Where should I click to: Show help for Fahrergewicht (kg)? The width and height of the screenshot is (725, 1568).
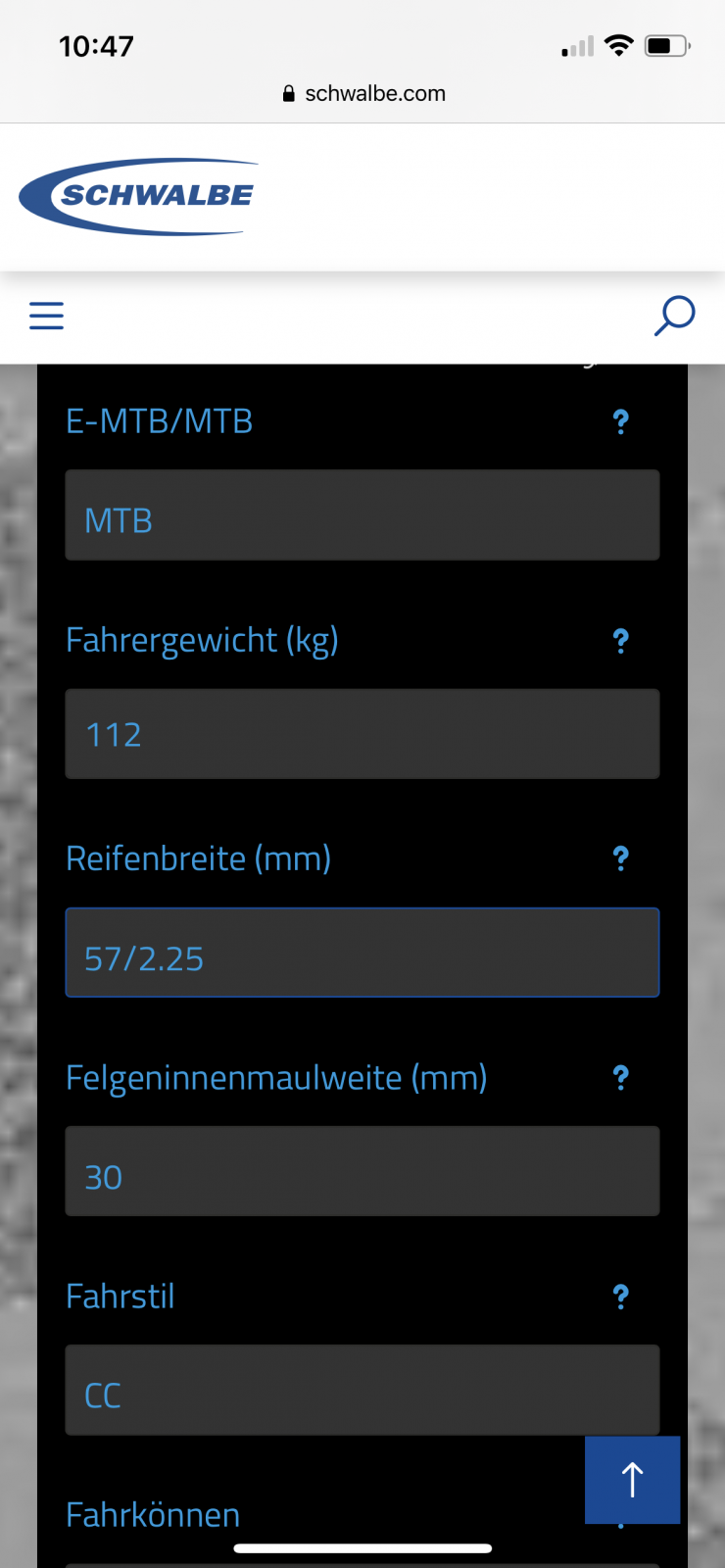[x=620, y=641]
